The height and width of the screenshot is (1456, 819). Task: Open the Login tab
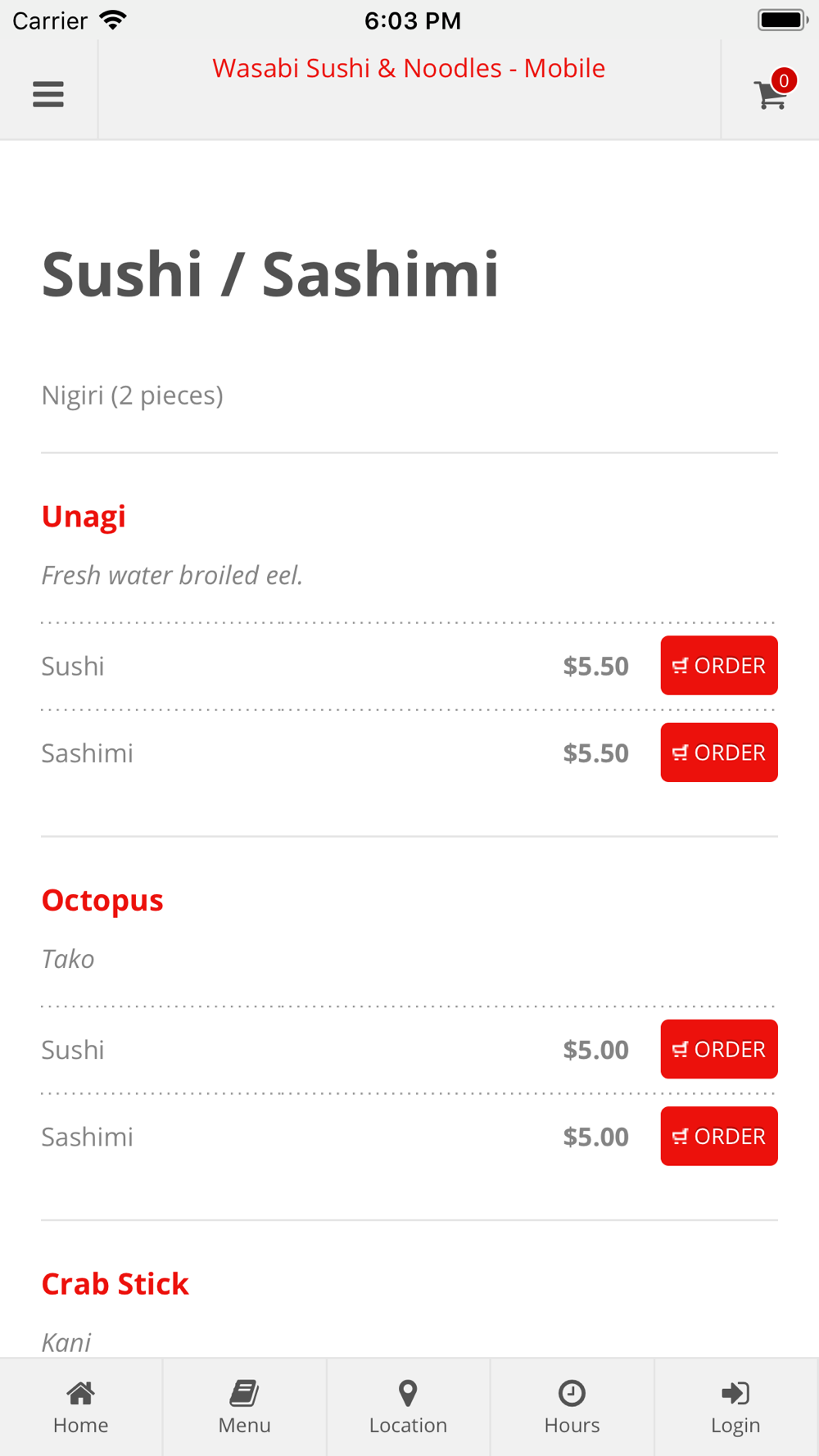point(736,1408)
